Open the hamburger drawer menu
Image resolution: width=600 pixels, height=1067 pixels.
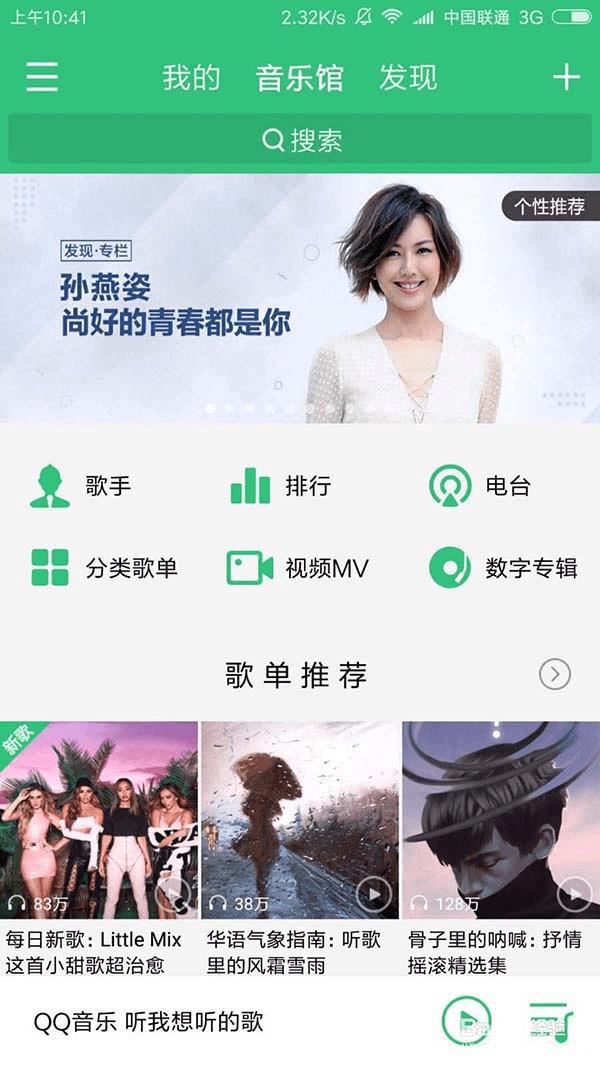[x=42, y=77]
